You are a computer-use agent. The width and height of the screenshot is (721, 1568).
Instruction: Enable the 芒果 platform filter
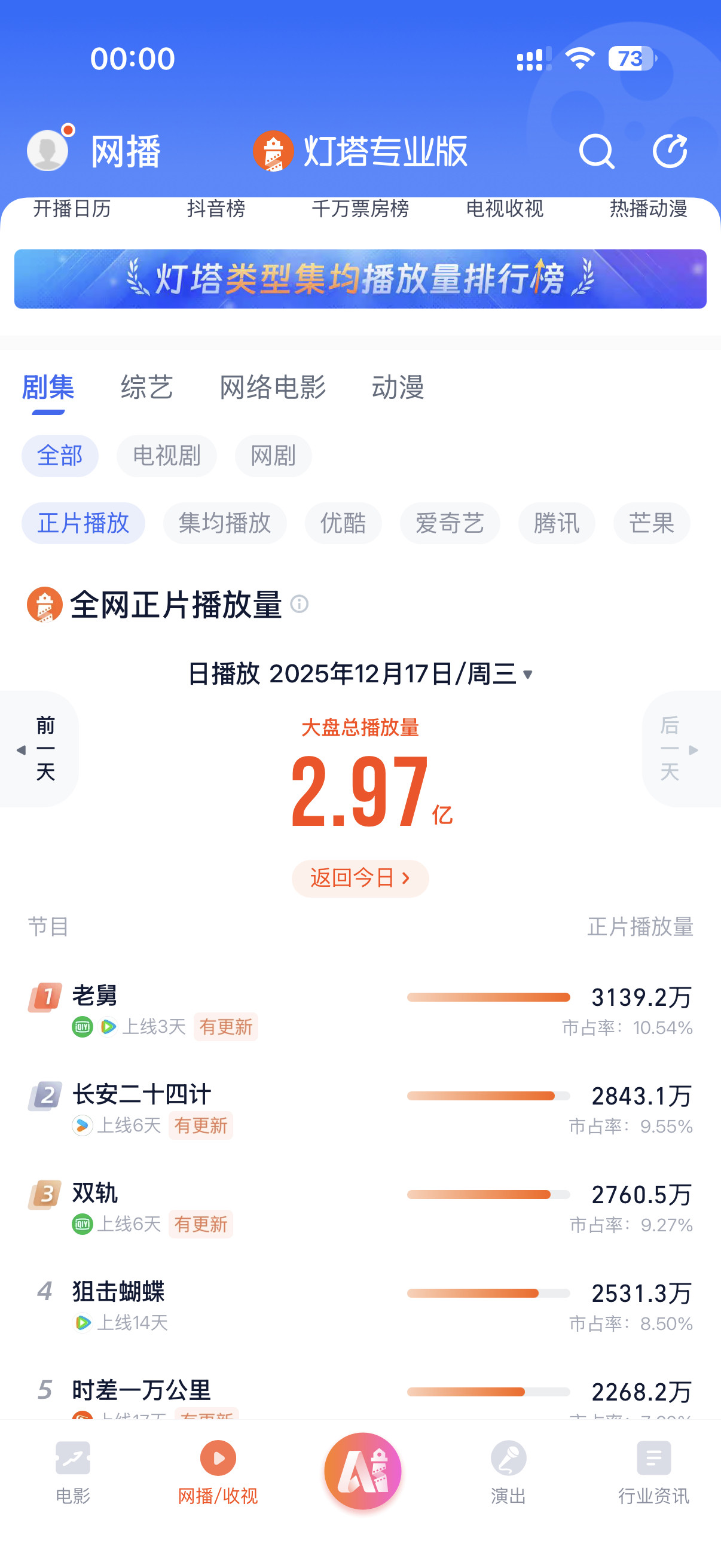click(x=652, y=523)
